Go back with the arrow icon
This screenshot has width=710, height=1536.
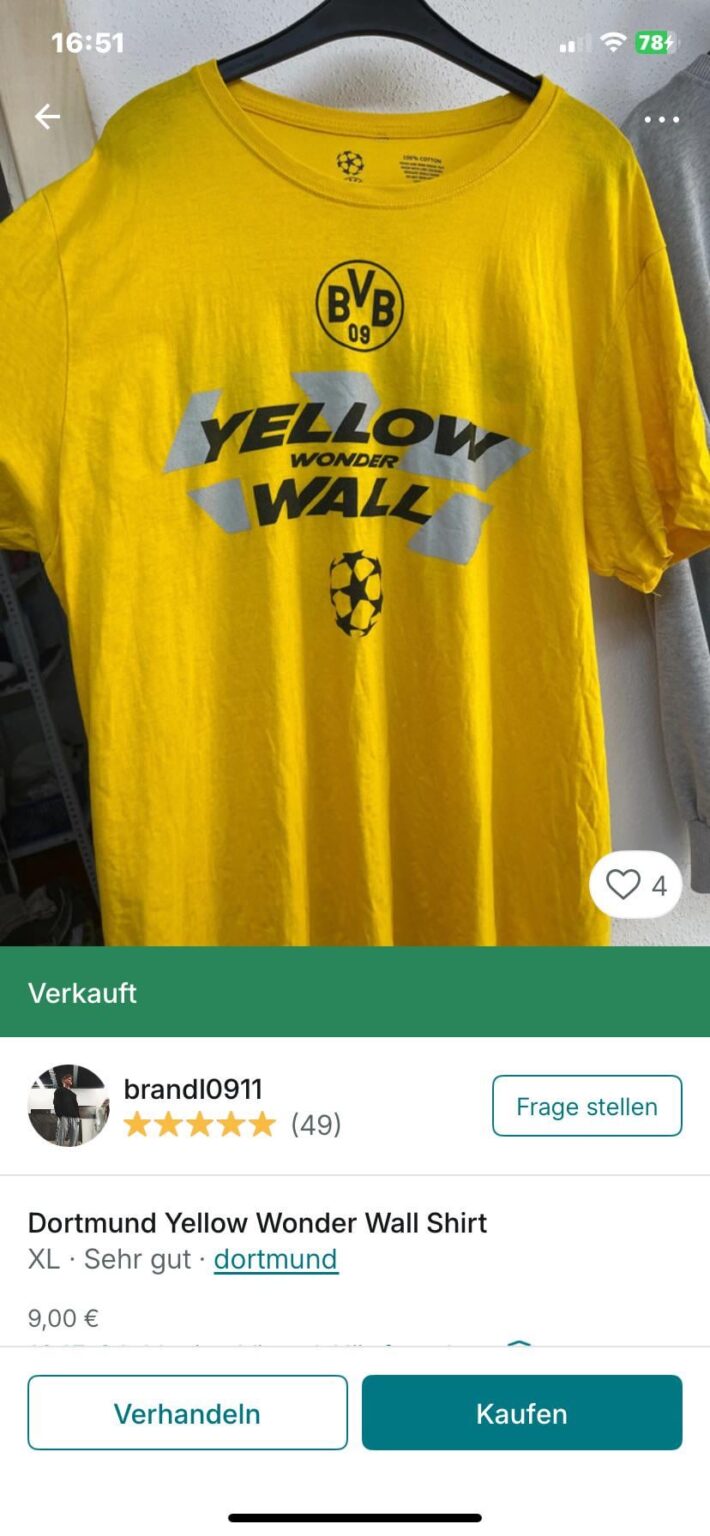click(47, 117)
